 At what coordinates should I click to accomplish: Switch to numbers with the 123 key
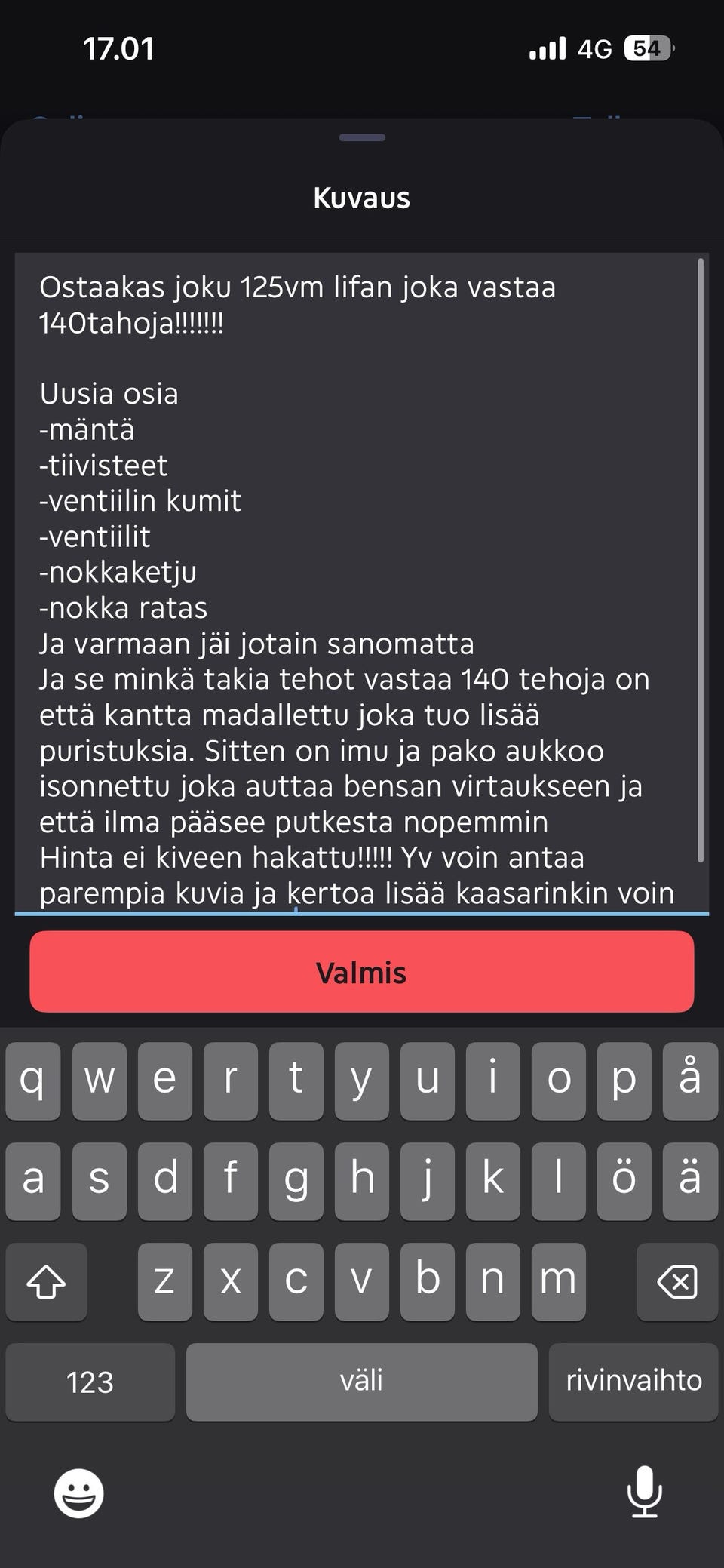pyautogui.click(x=89, y=1381)
